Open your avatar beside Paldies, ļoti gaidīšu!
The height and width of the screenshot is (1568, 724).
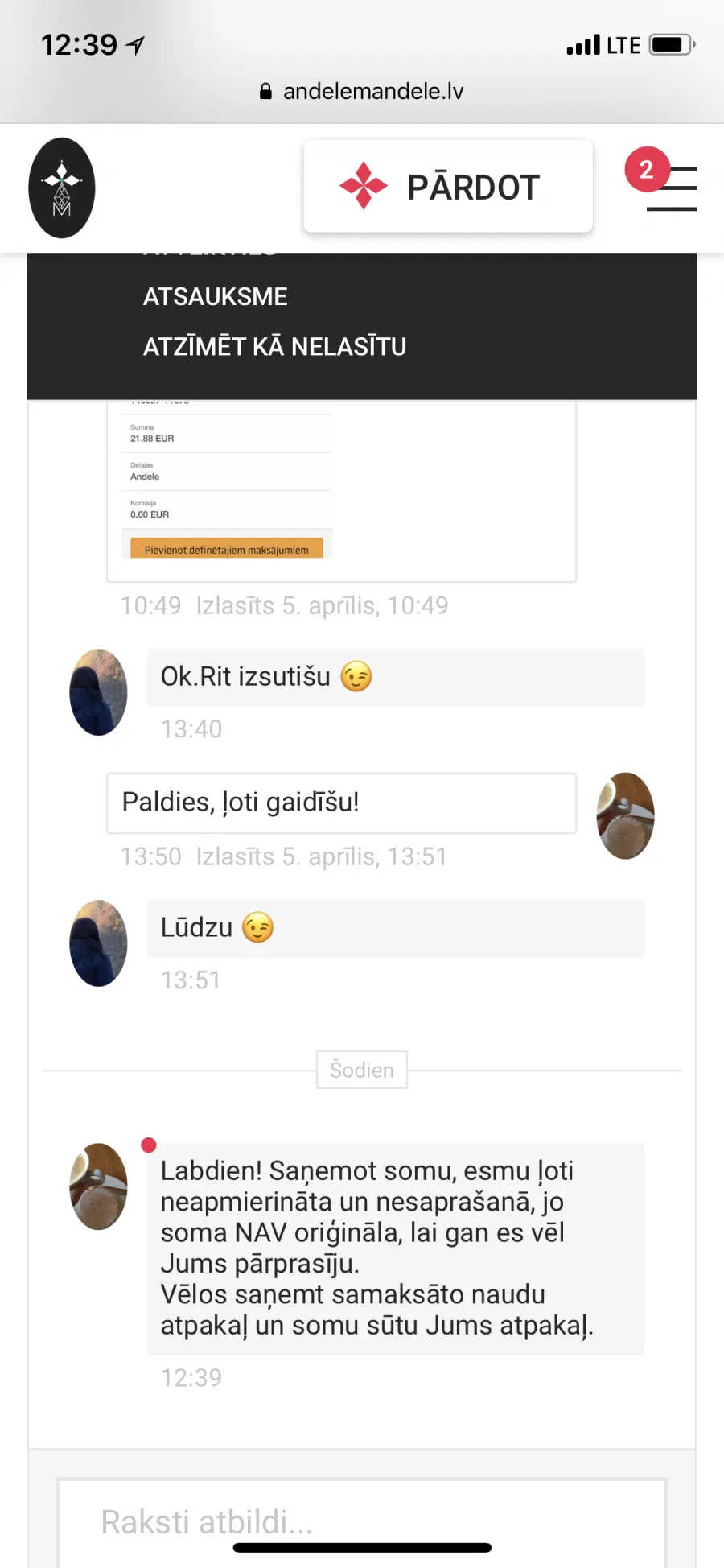pos(625,815)
